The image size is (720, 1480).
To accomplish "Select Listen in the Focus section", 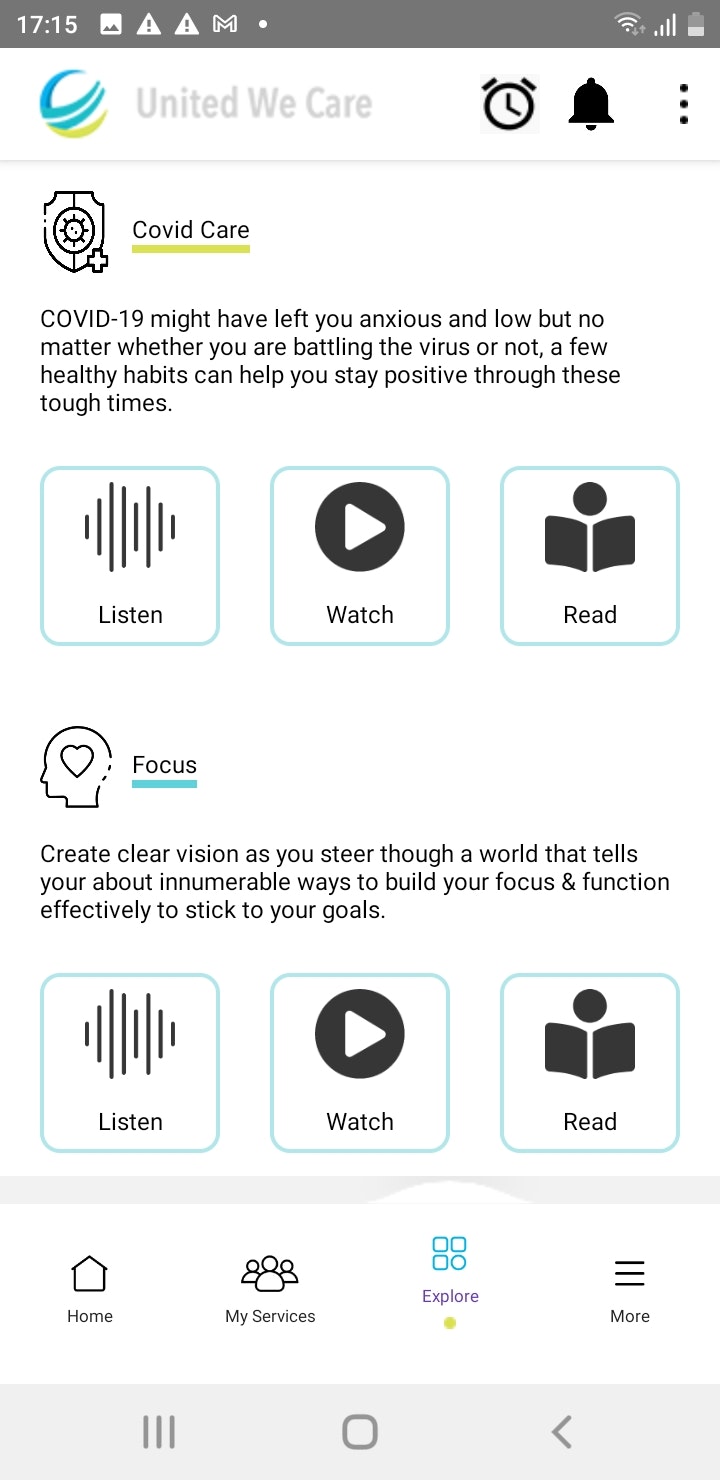I will point(130,1063).
